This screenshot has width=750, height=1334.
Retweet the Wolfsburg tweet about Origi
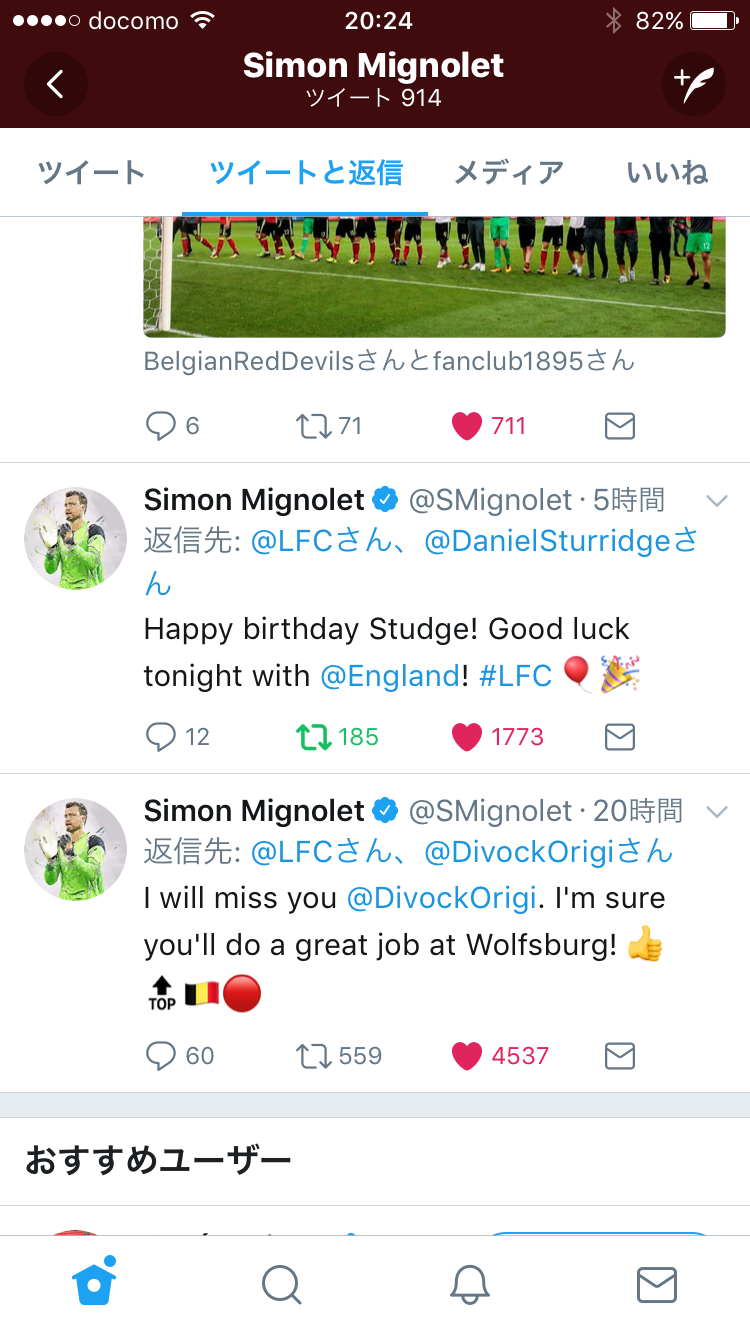click(313, 1056)
